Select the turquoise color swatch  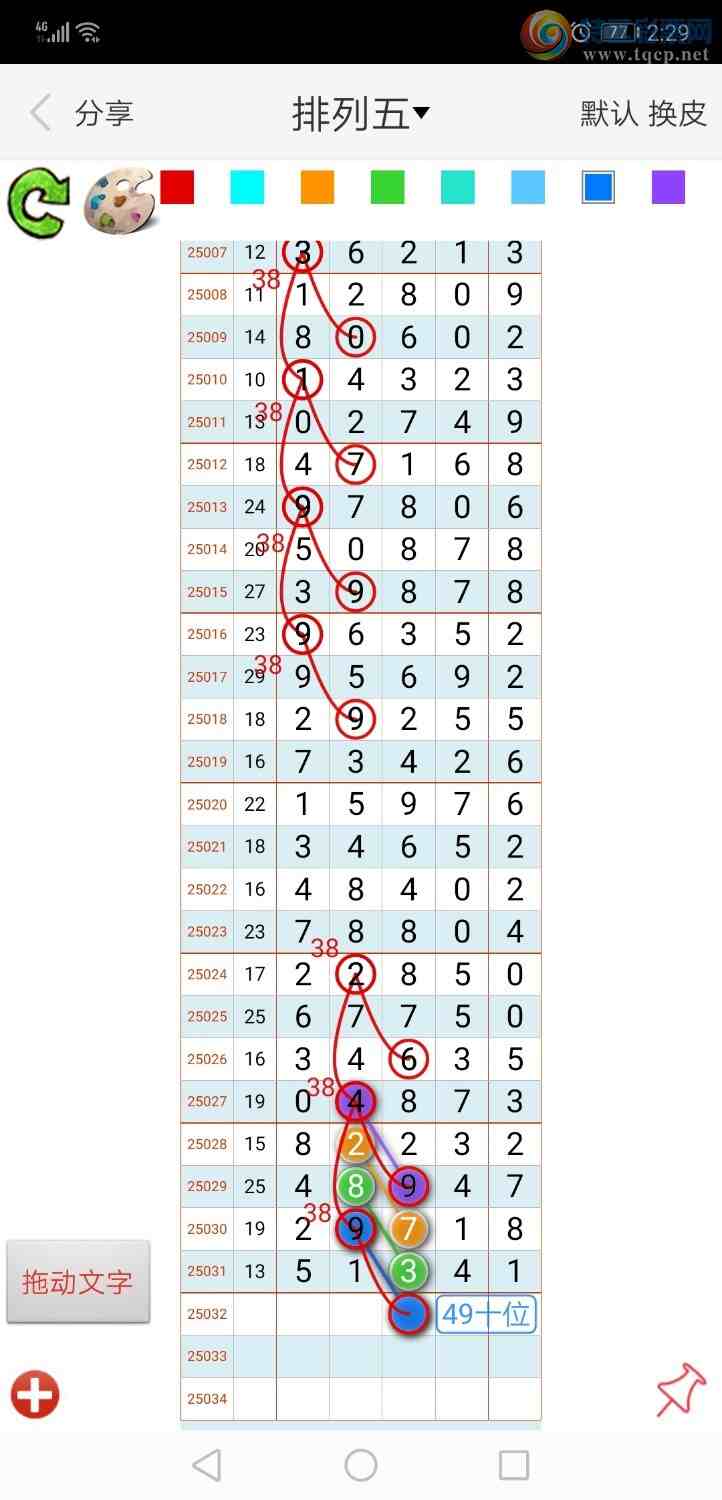click(458, 188)
